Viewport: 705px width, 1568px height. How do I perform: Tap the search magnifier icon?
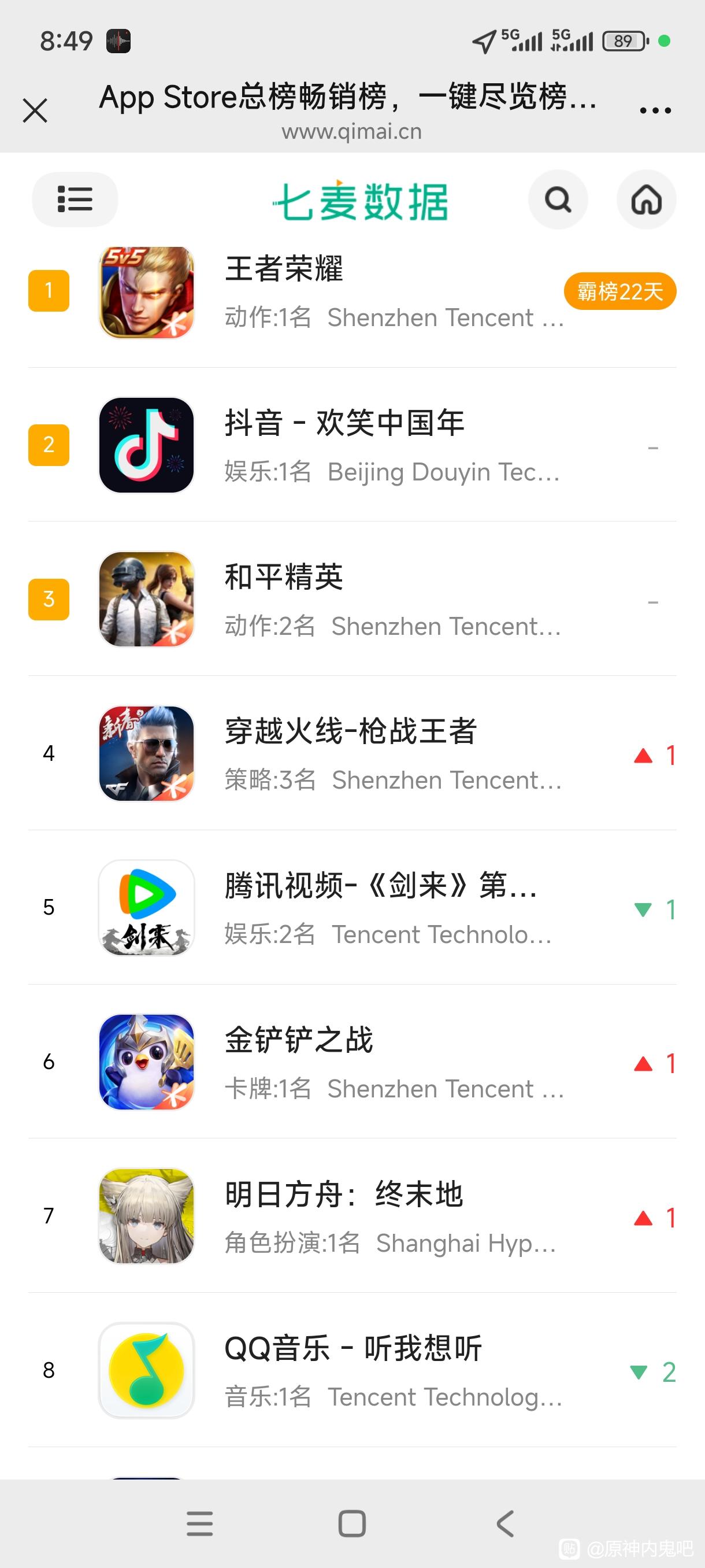point(558,199)
